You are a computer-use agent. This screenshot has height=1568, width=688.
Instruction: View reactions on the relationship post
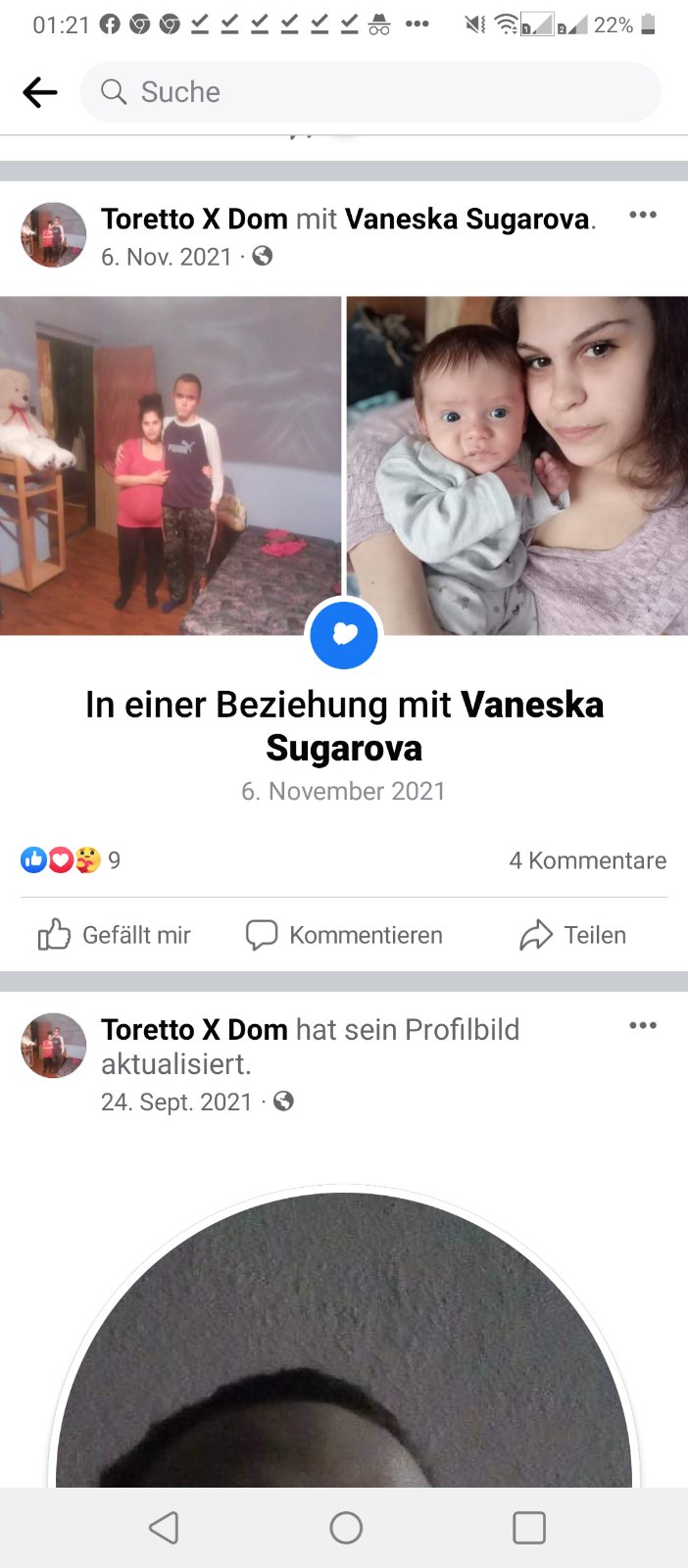tap(71, 860)
